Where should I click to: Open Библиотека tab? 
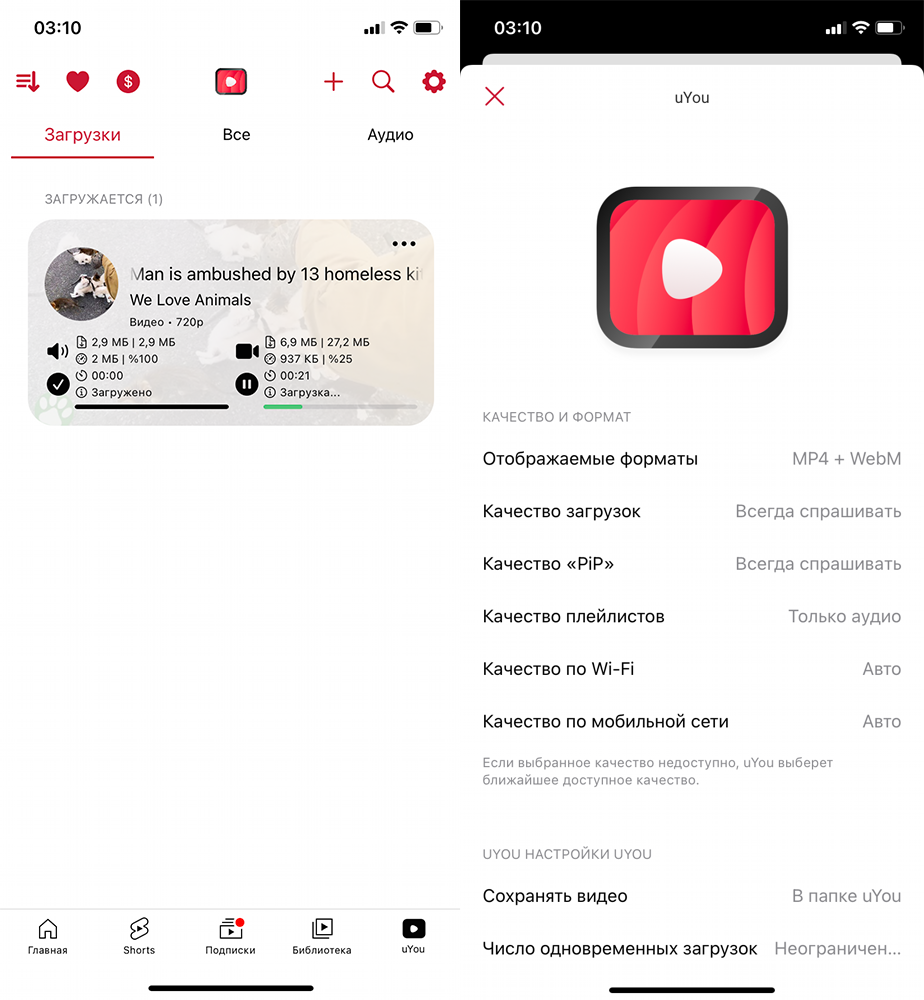click(322, 936)
